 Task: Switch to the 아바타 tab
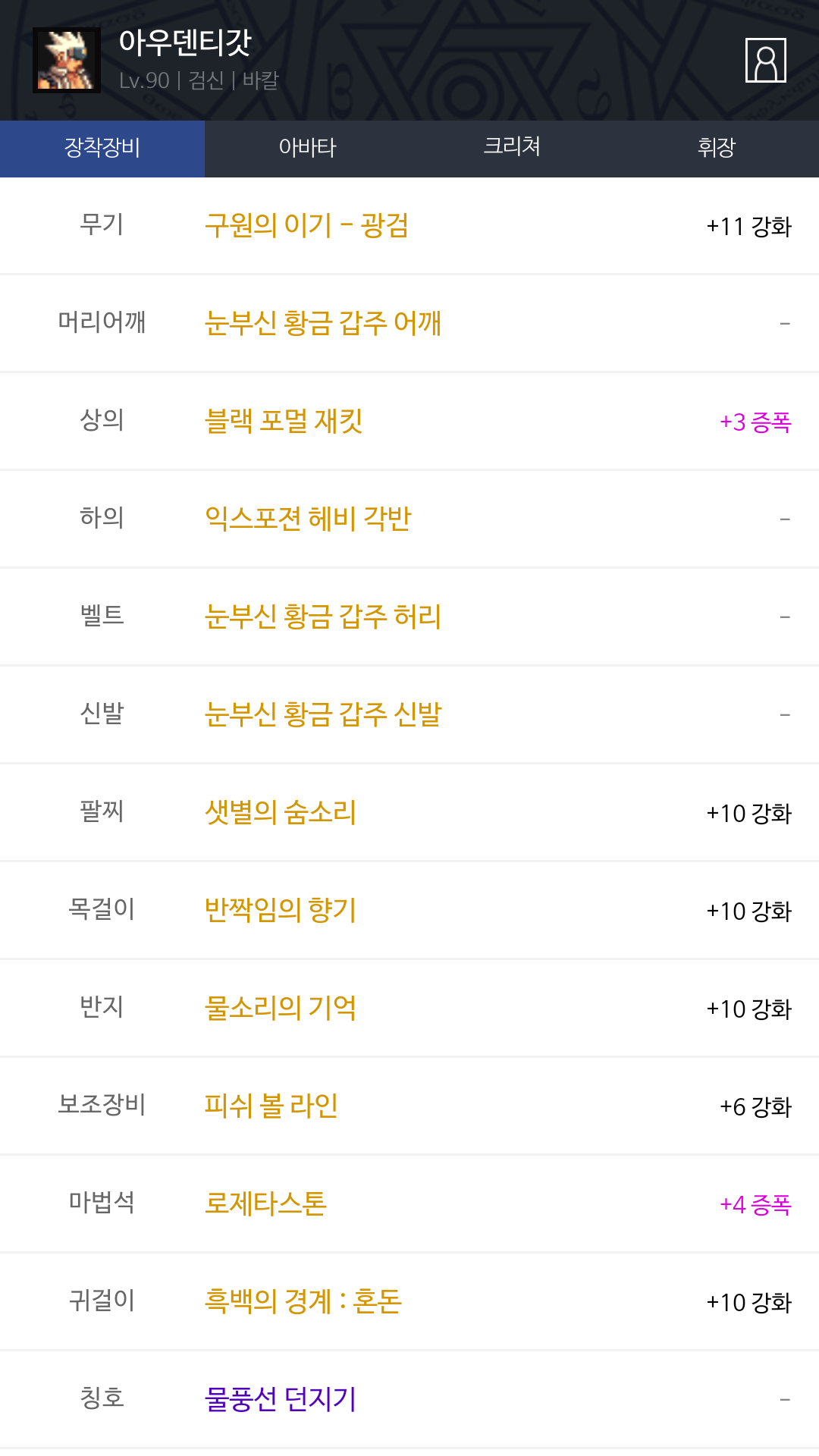[x=307, y=147]
